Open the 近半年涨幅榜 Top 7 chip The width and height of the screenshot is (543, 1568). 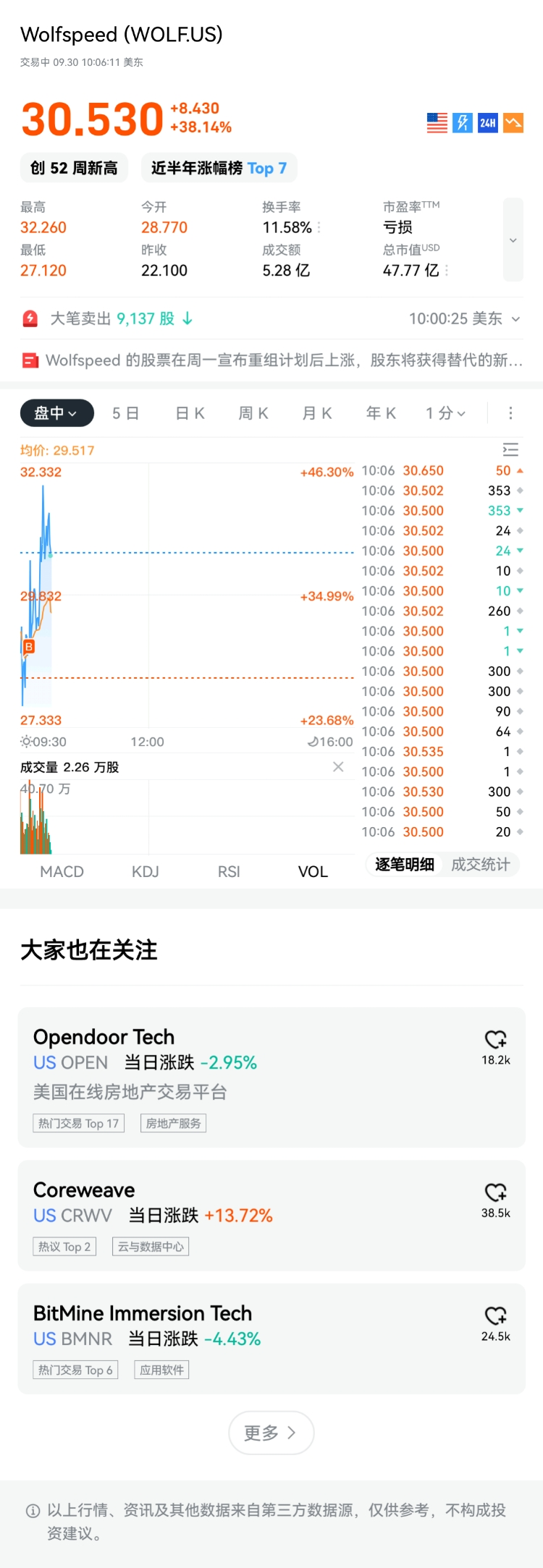click(219, 168)
